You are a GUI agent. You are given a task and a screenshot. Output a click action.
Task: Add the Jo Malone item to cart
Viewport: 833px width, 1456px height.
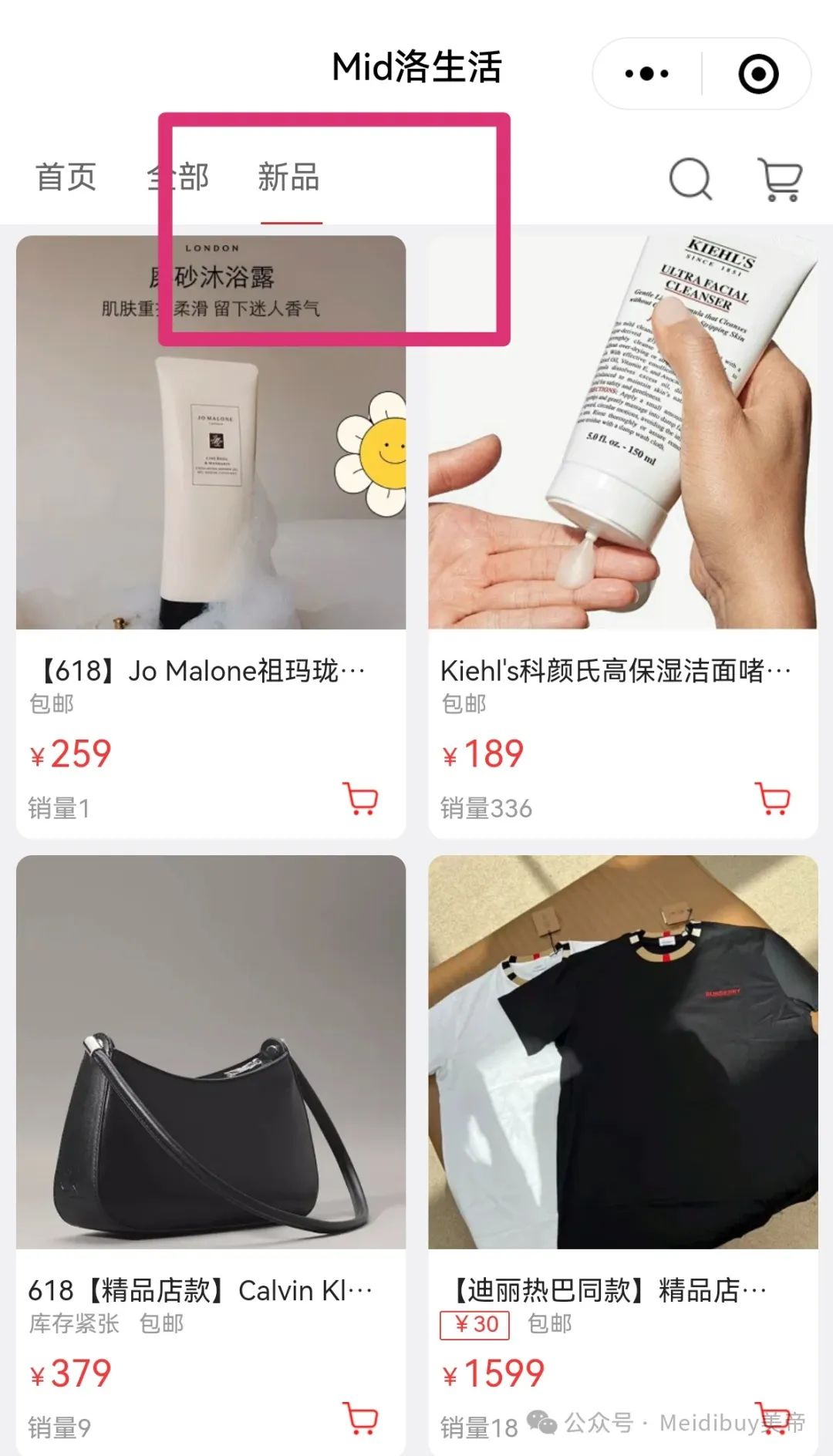click(360, 799)
